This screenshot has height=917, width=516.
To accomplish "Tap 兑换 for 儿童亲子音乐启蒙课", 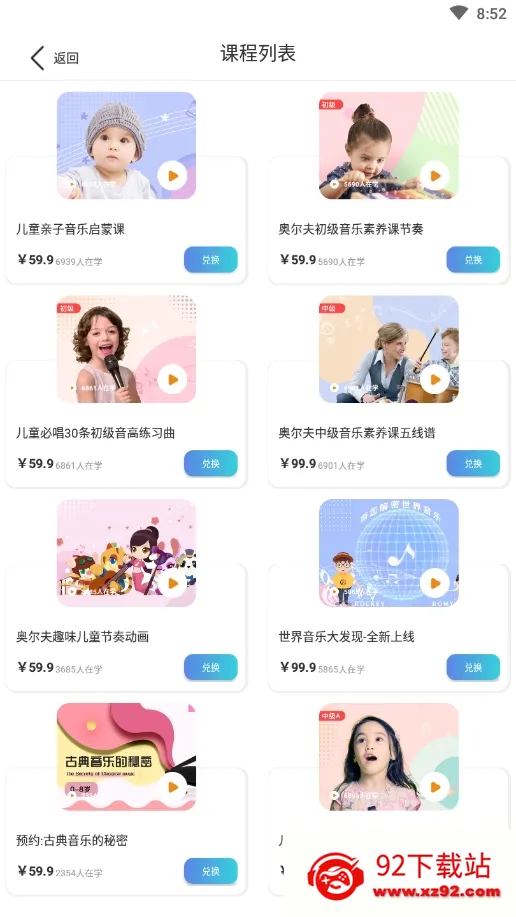I will pos(211,260).
